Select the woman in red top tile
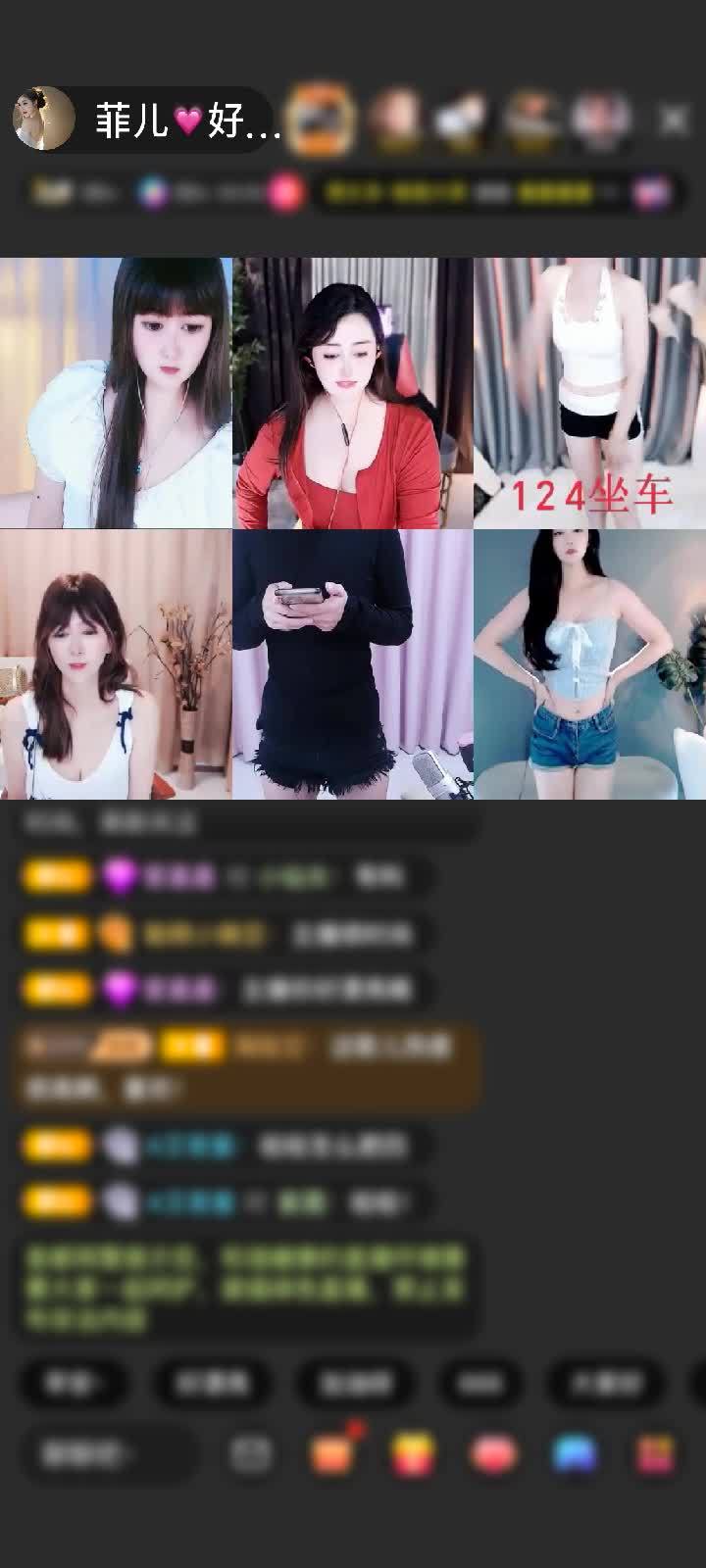Screen dimensions: 706x1568 (x=353, y=393)
